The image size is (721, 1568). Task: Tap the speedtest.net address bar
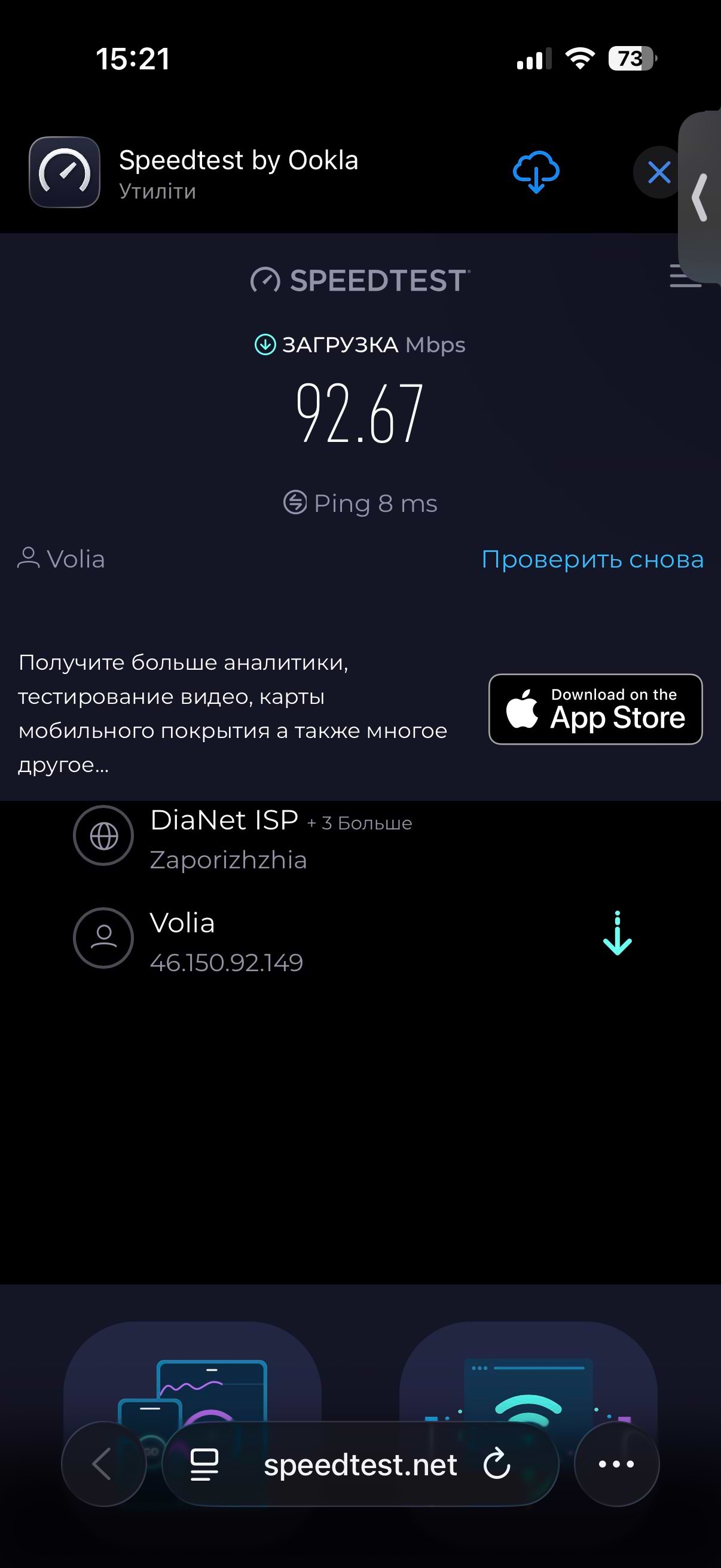tap(360, 1465)
